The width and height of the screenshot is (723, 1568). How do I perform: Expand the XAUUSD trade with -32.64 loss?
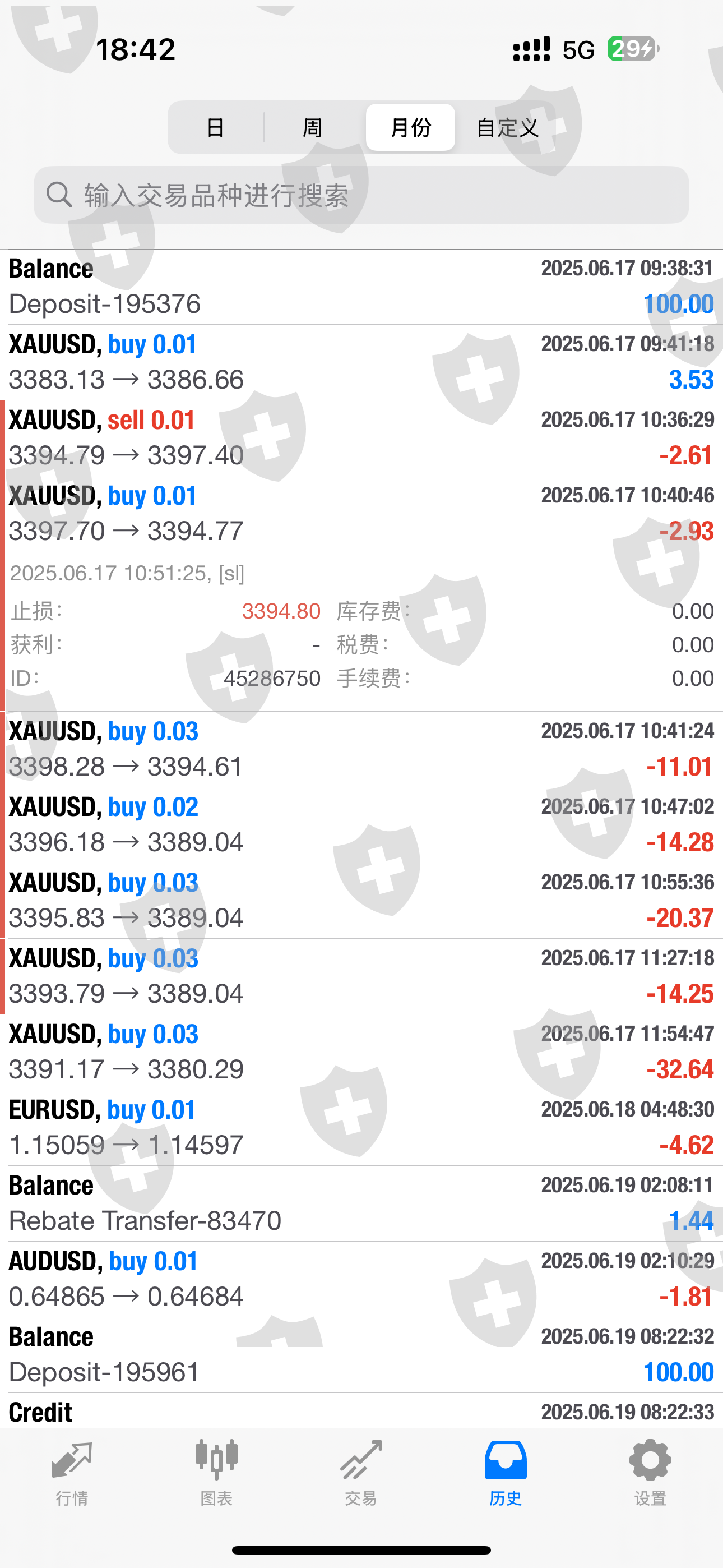pyautogui.click(x=361, y=1052)
